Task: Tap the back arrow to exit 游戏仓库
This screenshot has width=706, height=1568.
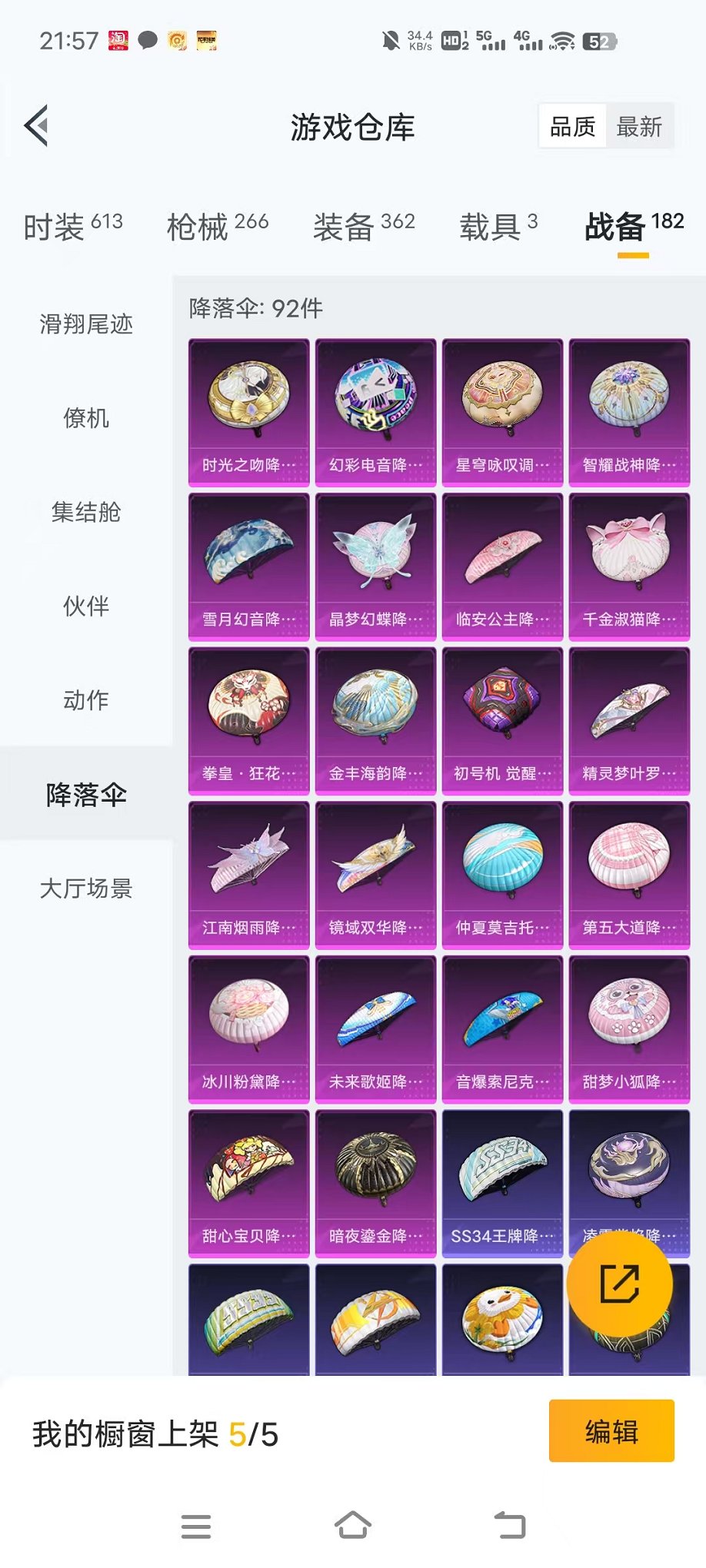Action: tap(35, 123)
